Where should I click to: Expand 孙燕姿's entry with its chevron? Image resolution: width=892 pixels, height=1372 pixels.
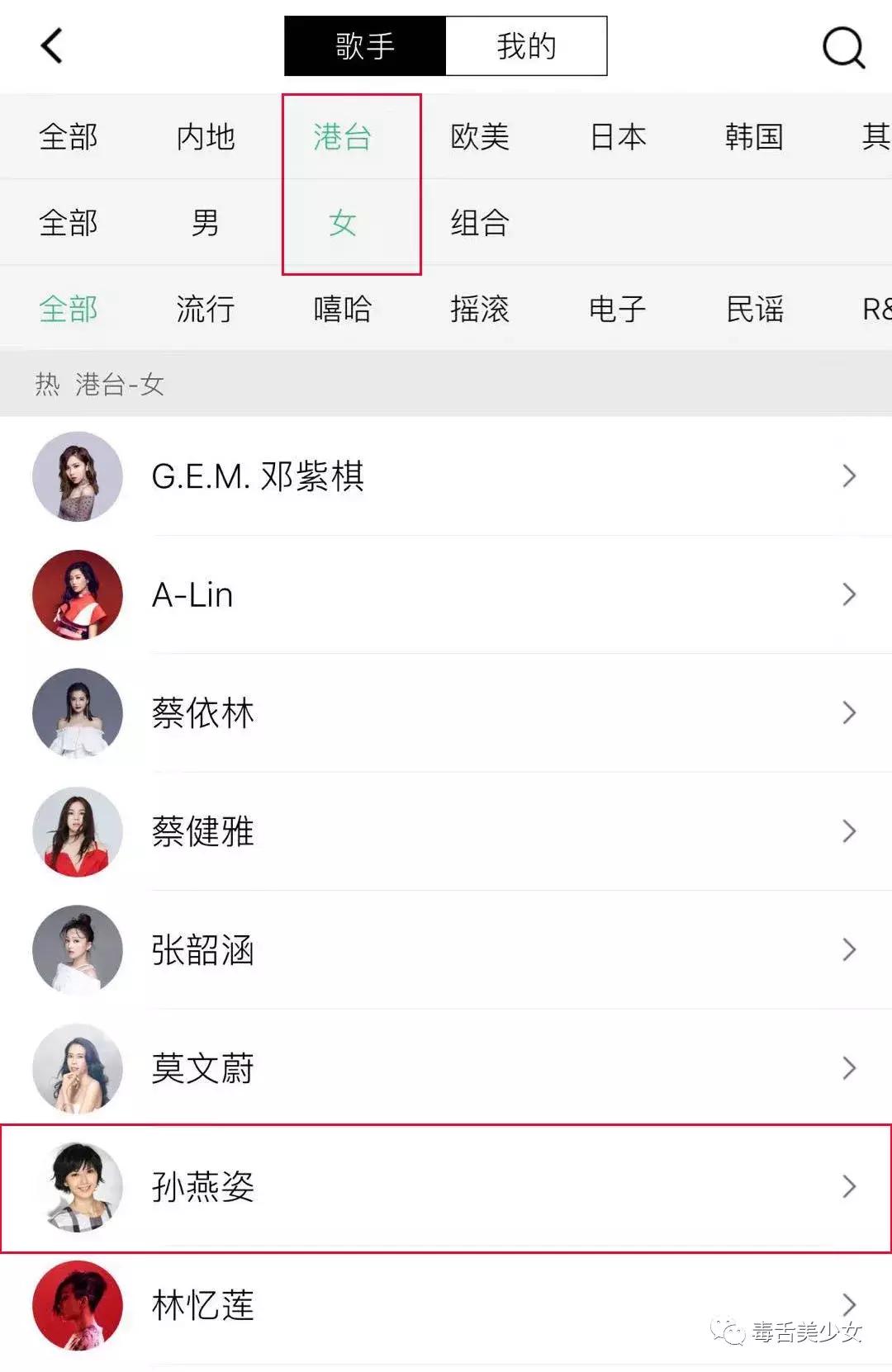click(x=849, y=1187)
